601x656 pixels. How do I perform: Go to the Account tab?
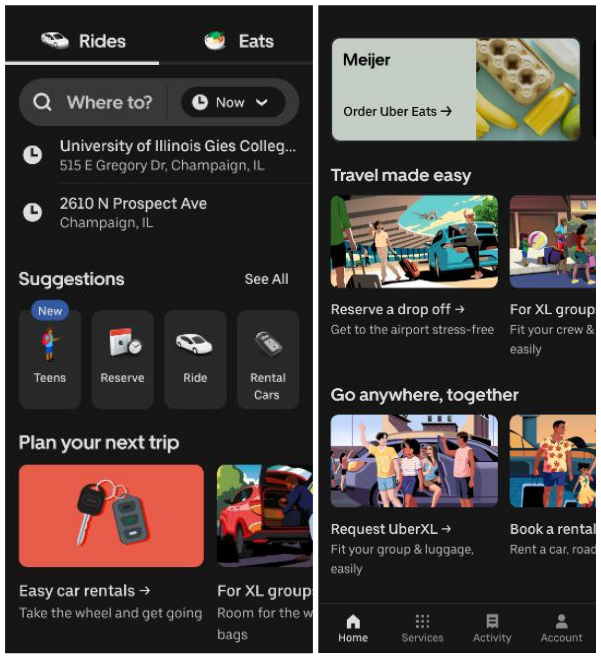tap(561, 628)
